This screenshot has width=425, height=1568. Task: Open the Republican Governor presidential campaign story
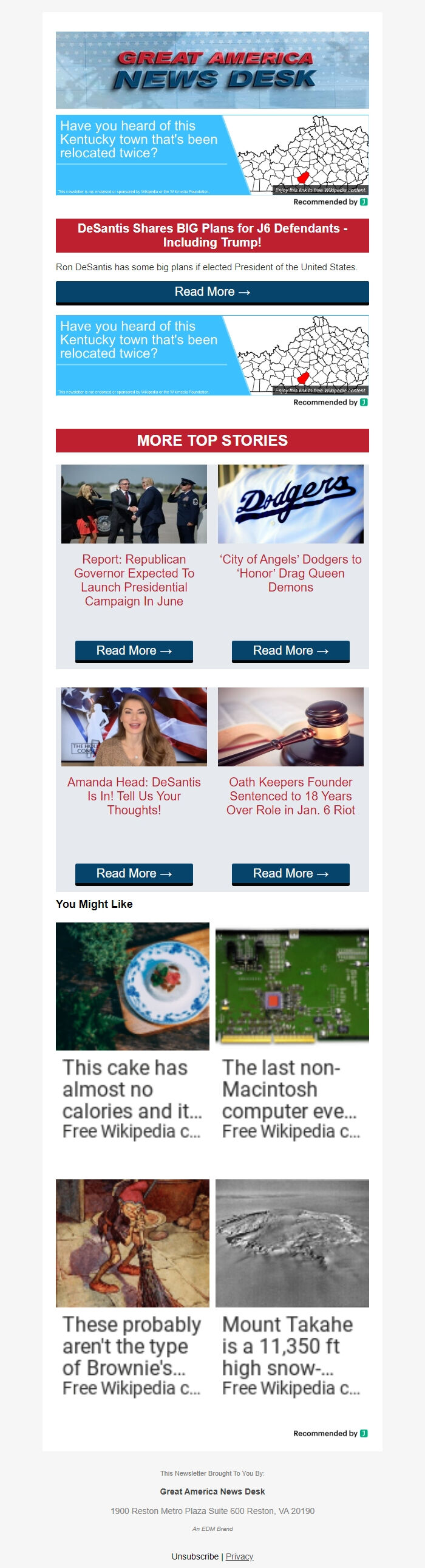point(134,579)
